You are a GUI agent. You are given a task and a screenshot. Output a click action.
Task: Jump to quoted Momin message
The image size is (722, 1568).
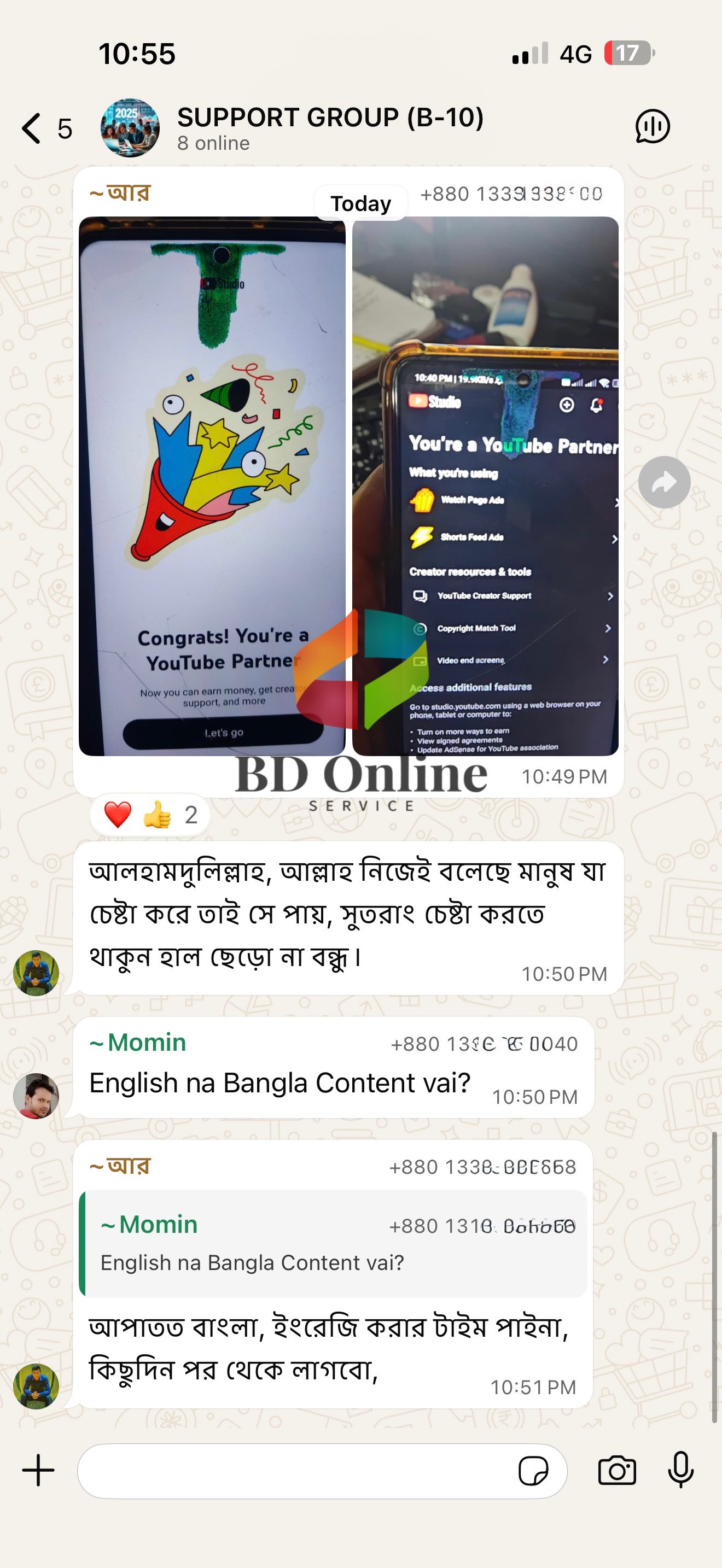point(334,1244)
